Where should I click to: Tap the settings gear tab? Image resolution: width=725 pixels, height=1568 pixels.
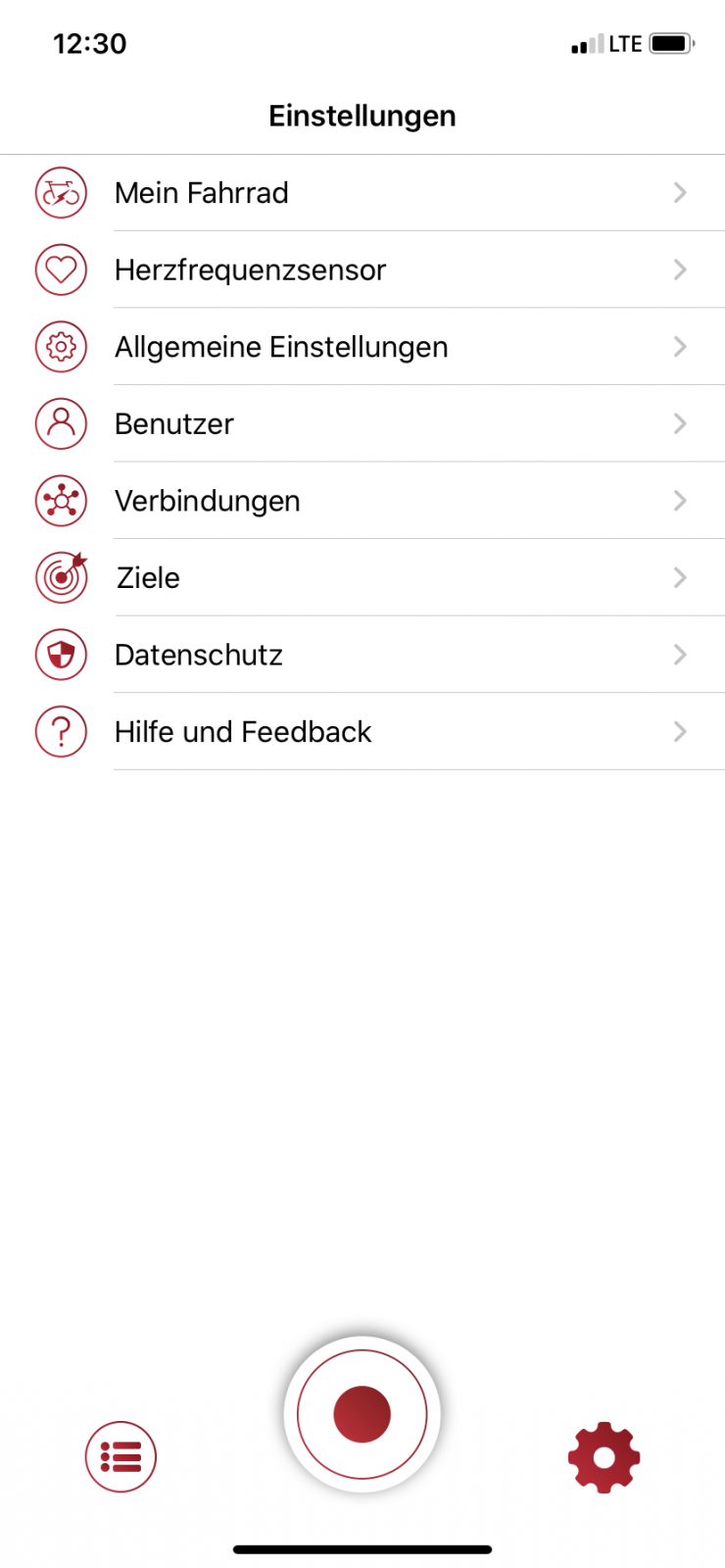[x=604, y=1457]
